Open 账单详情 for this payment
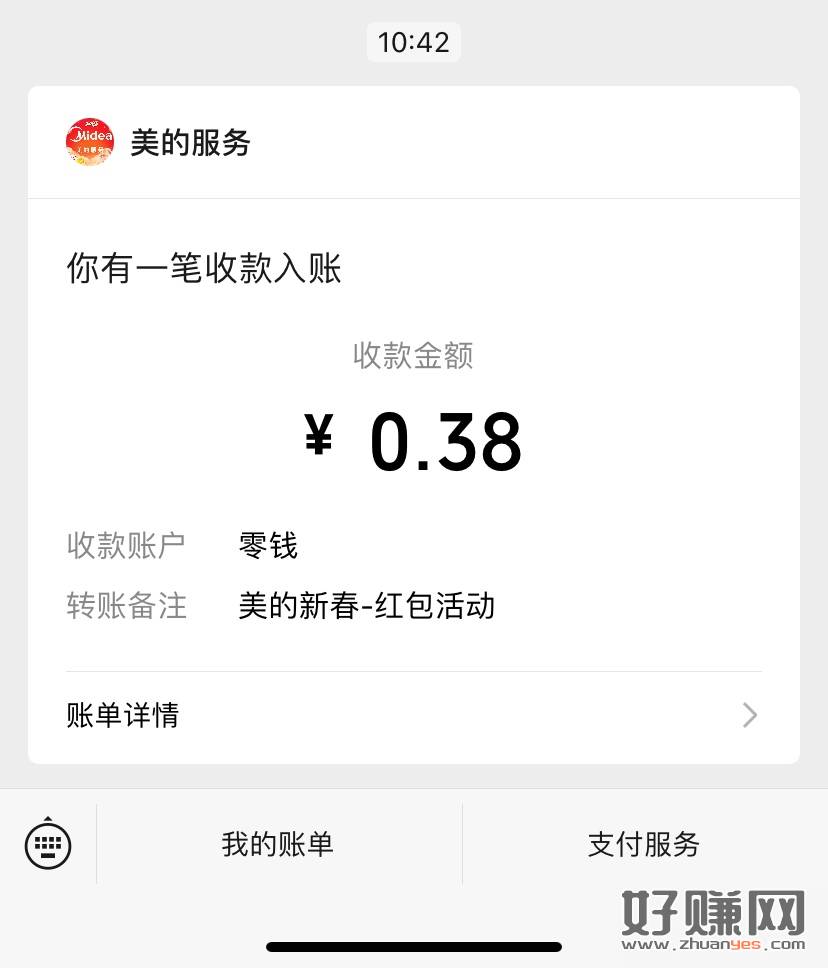The image size is (828, 968). 413,716
